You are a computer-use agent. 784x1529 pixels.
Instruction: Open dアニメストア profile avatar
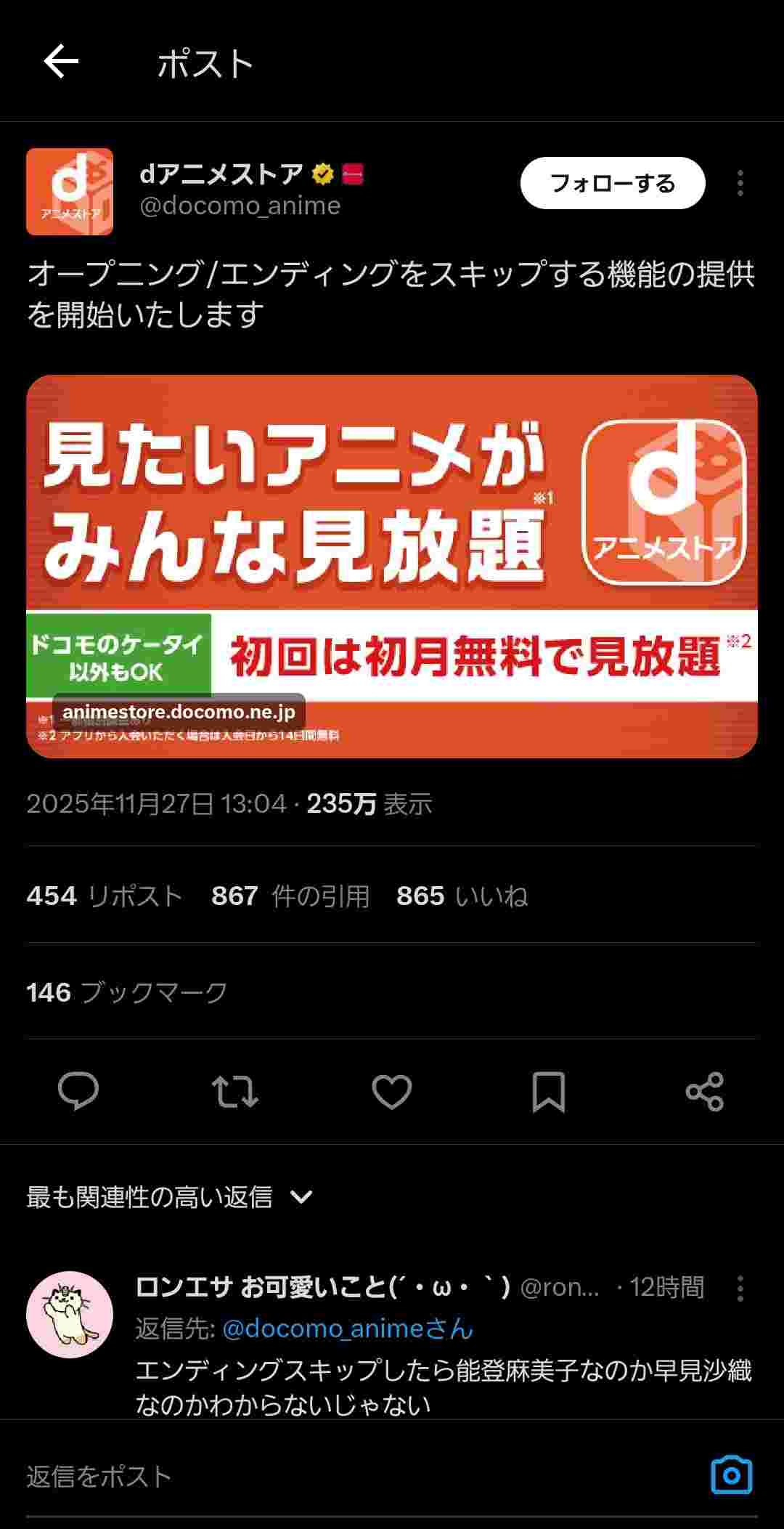[70, 192]
